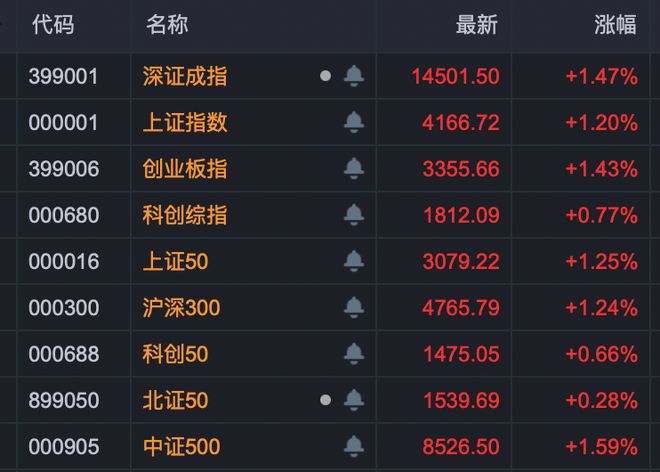This screenshot has width=660, height=472.
Task: Open the 中证500 index row
Action: coord(181,446)
